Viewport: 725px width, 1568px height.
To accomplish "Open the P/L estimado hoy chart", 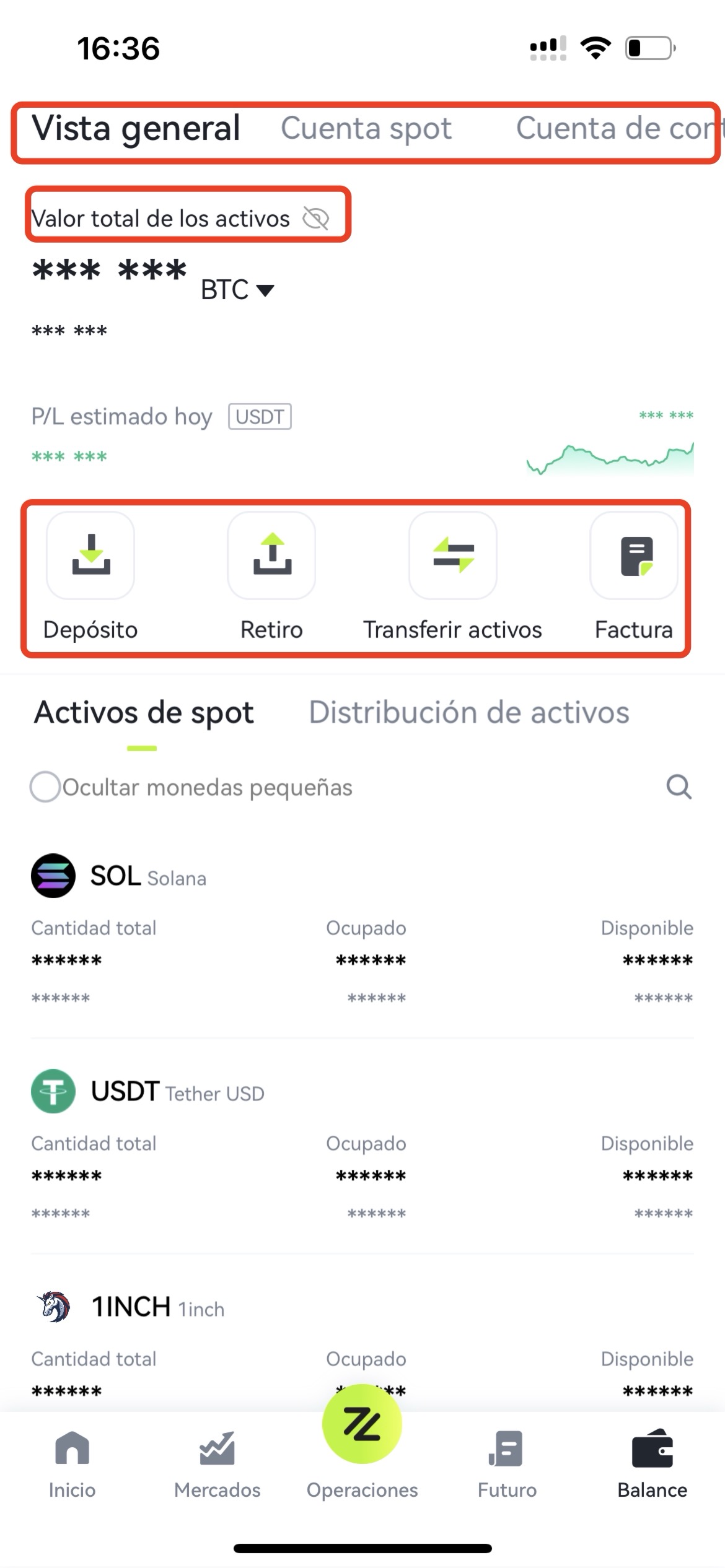I will [610, 459].
